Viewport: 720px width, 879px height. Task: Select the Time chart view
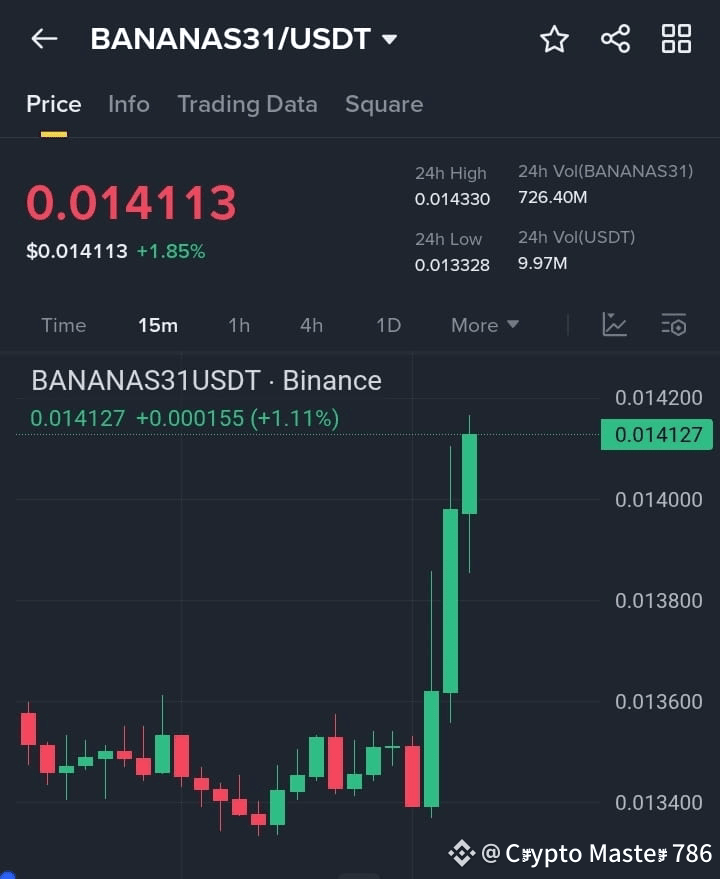tap(63, 325)
